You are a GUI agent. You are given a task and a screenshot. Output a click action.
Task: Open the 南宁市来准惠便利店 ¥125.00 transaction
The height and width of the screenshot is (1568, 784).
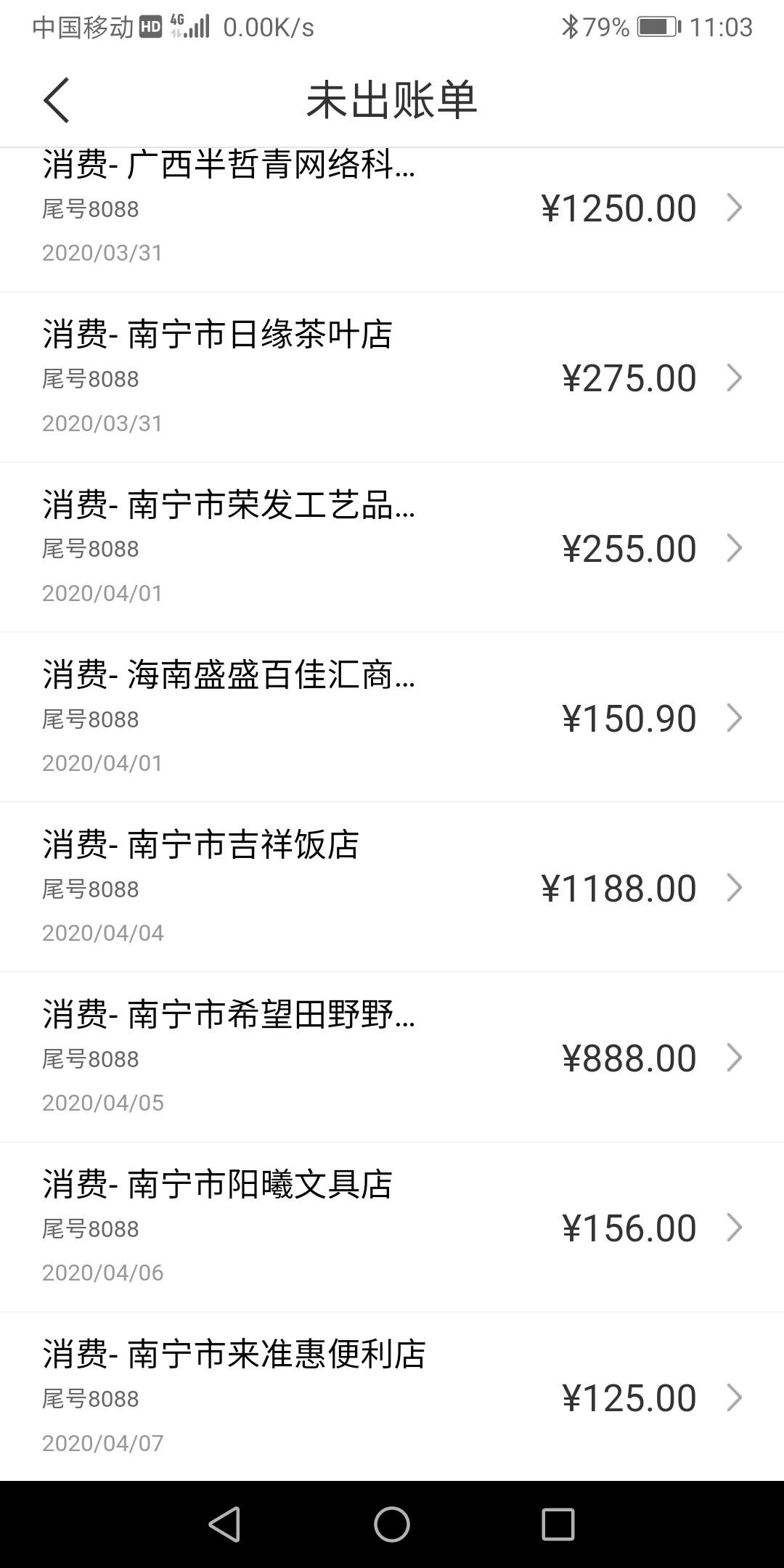(x=392, y=1397)
